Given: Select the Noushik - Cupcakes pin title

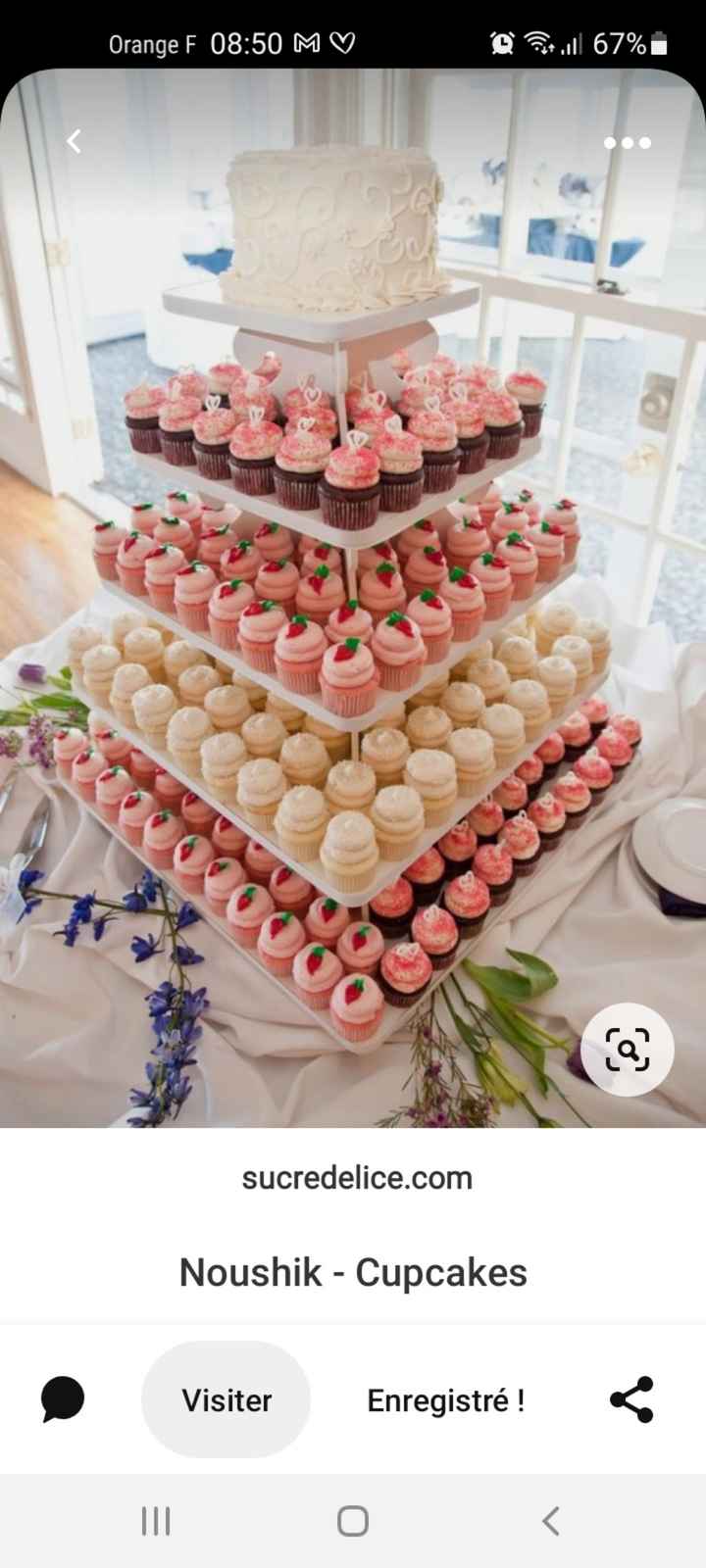Looking at the screenshot, I should [353, 1272].
